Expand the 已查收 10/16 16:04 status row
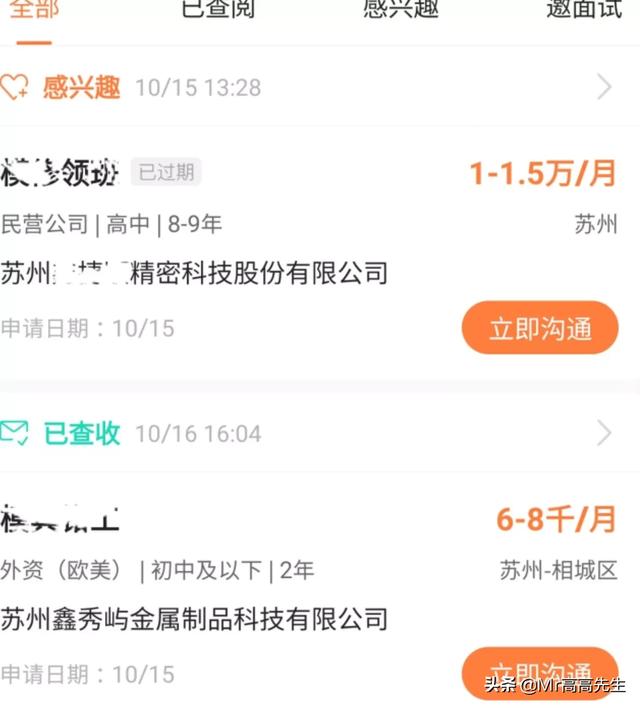Screen dimensions: 640x708 [604, 434]
